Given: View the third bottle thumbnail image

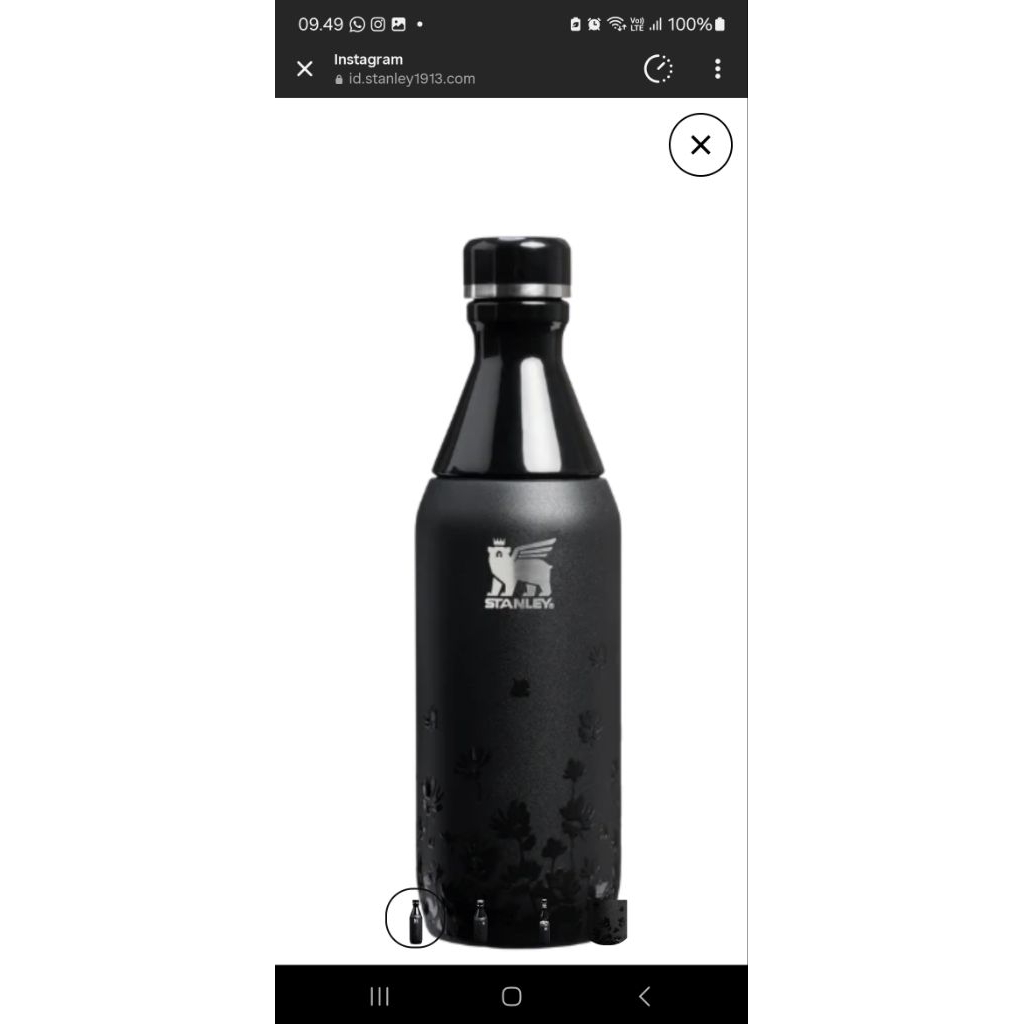Looking at the screenshot, I should [x=544, y=920].
